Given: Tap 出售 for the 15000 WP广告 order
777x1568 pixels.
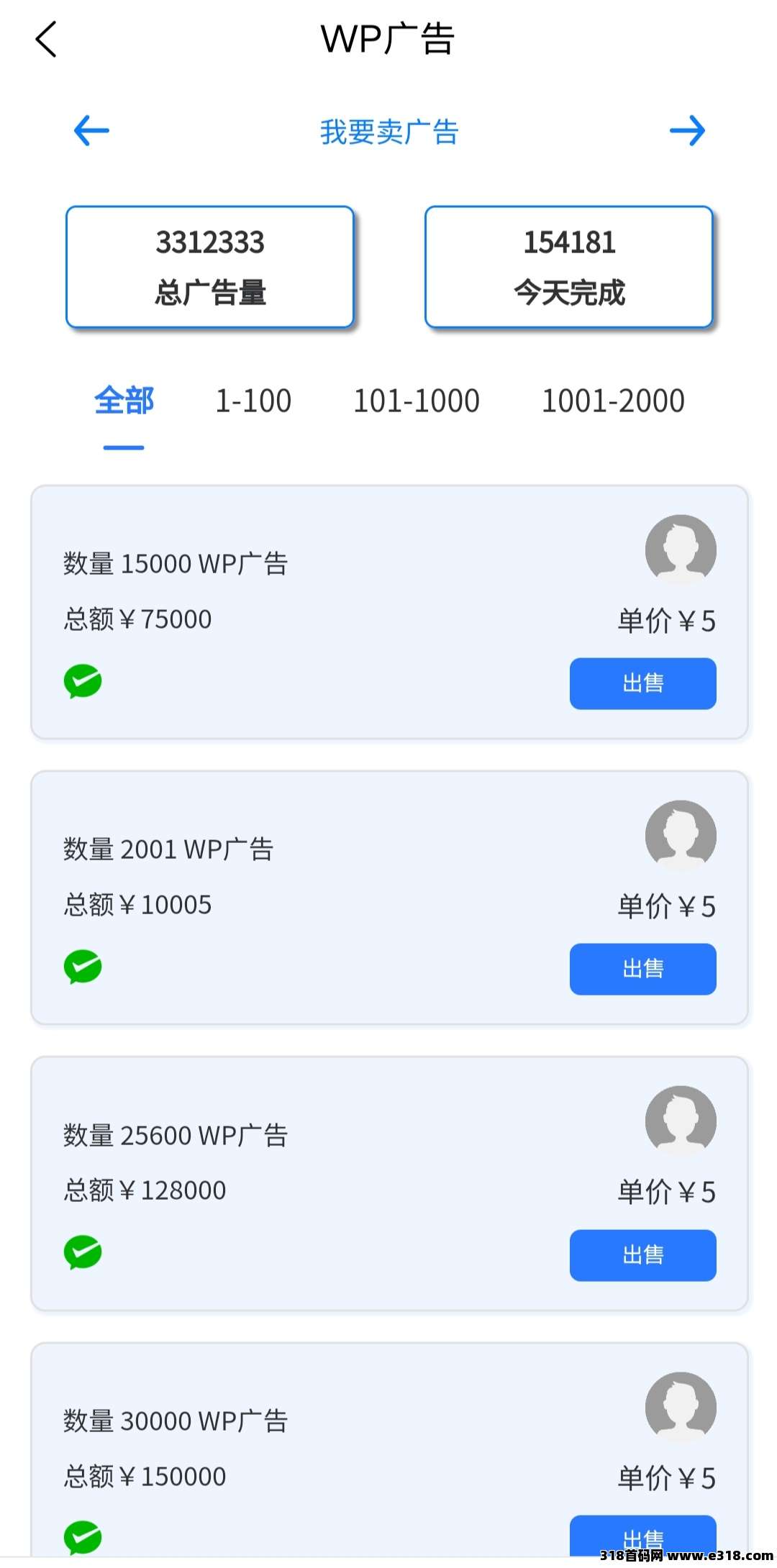Looking at the screenshot, I should 642,683.
